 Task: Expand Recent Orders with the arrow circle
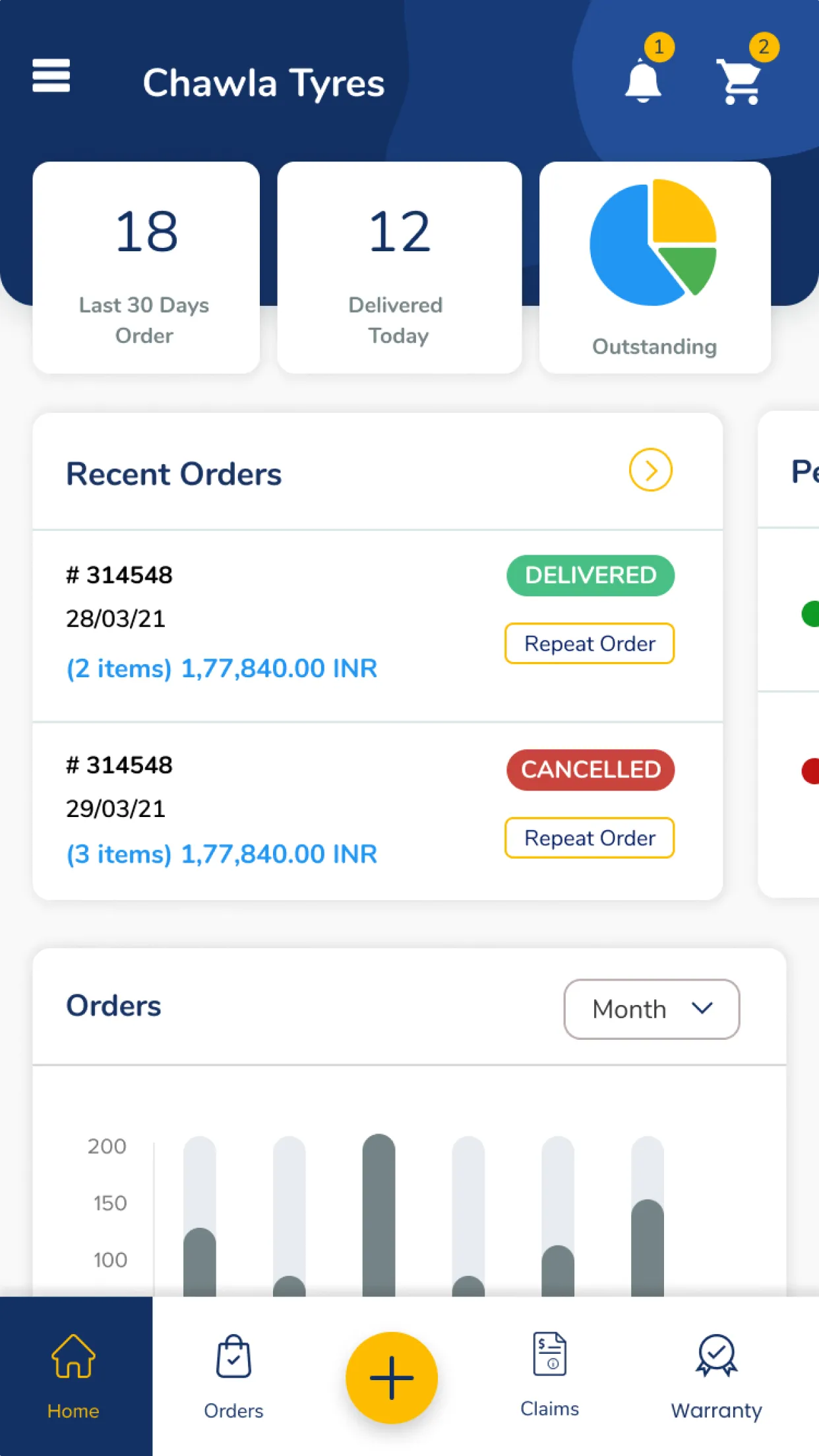(x=652, y=470)
